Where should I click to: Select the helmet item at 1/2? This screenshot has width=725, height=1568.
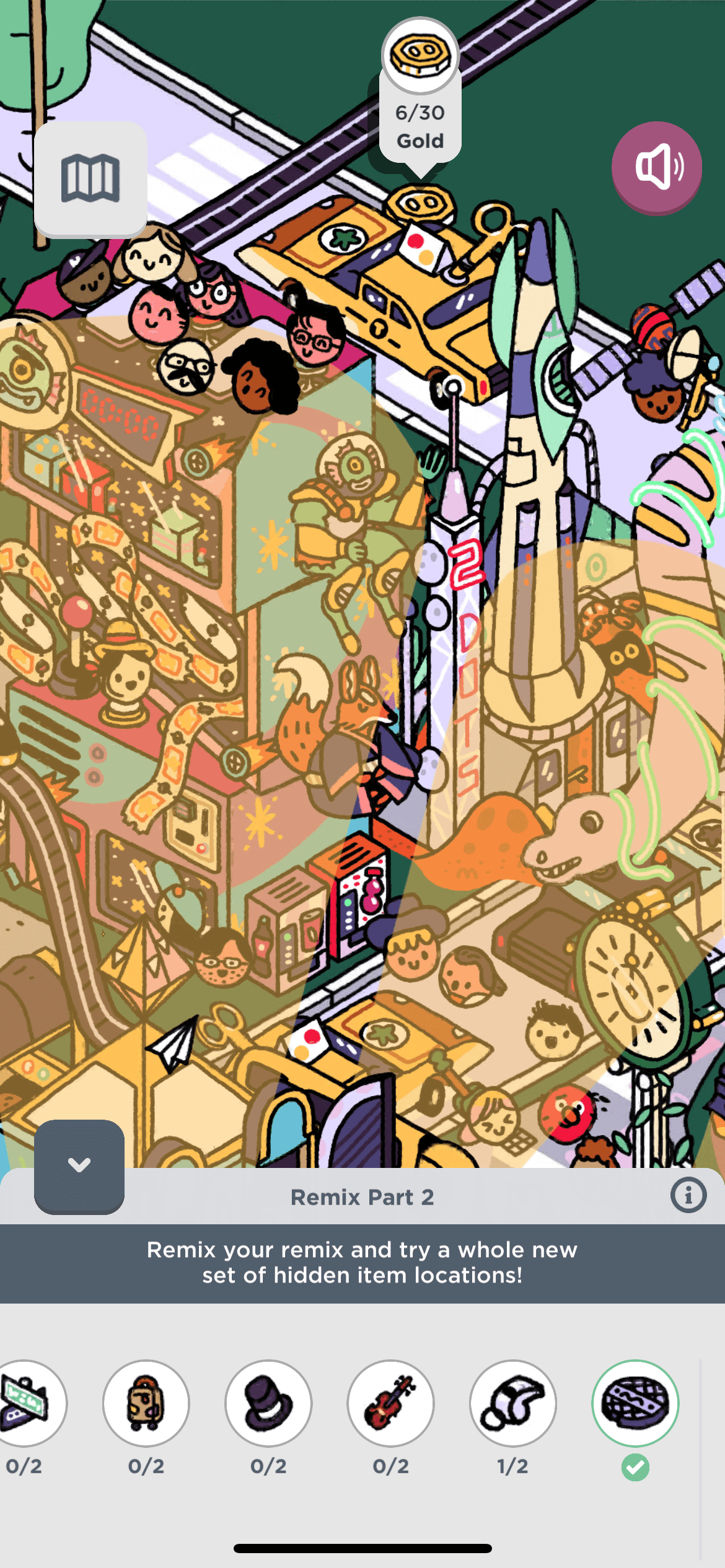512,1403
